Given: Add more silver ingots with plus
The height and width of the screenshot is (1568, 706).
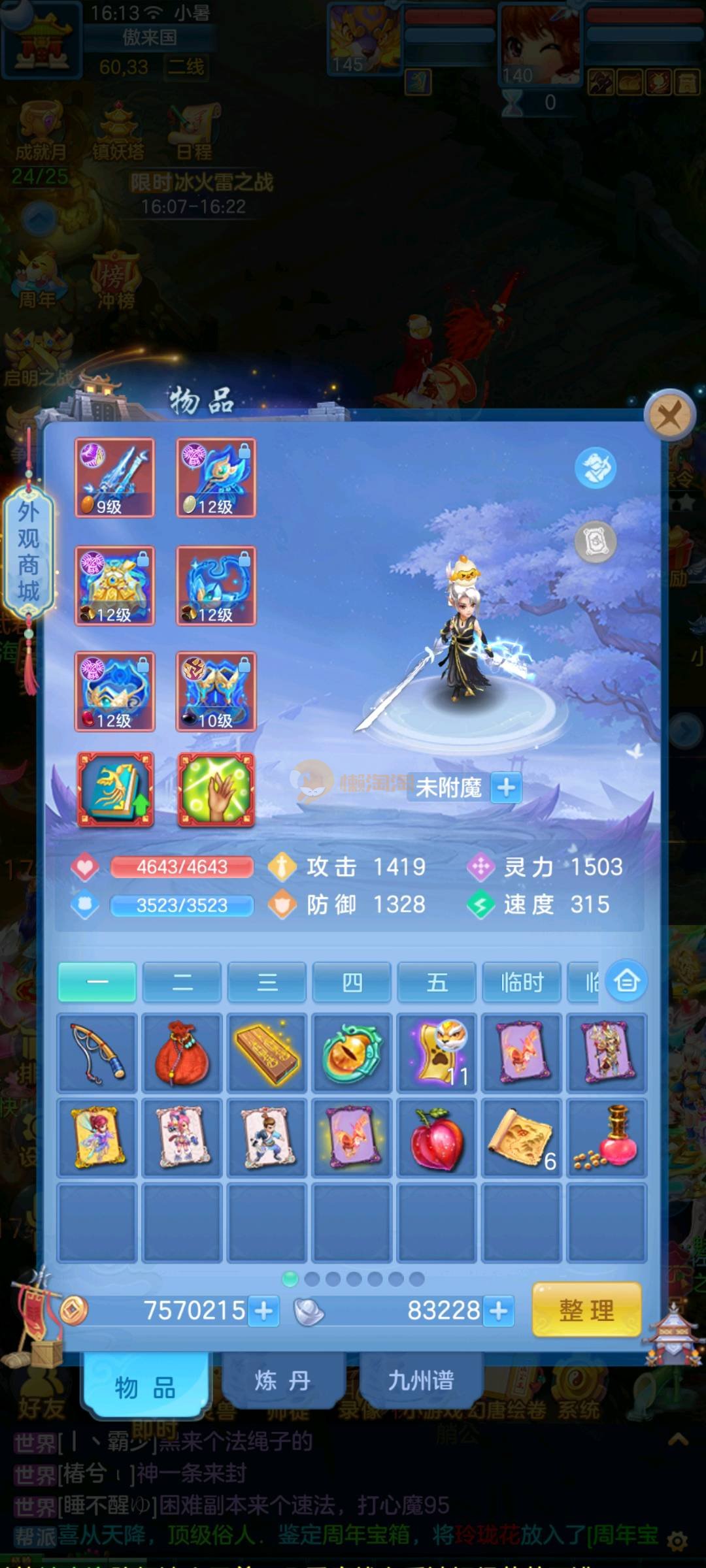Looking at the screenshot, I should pyautogui.click(x=499, y=1311).
